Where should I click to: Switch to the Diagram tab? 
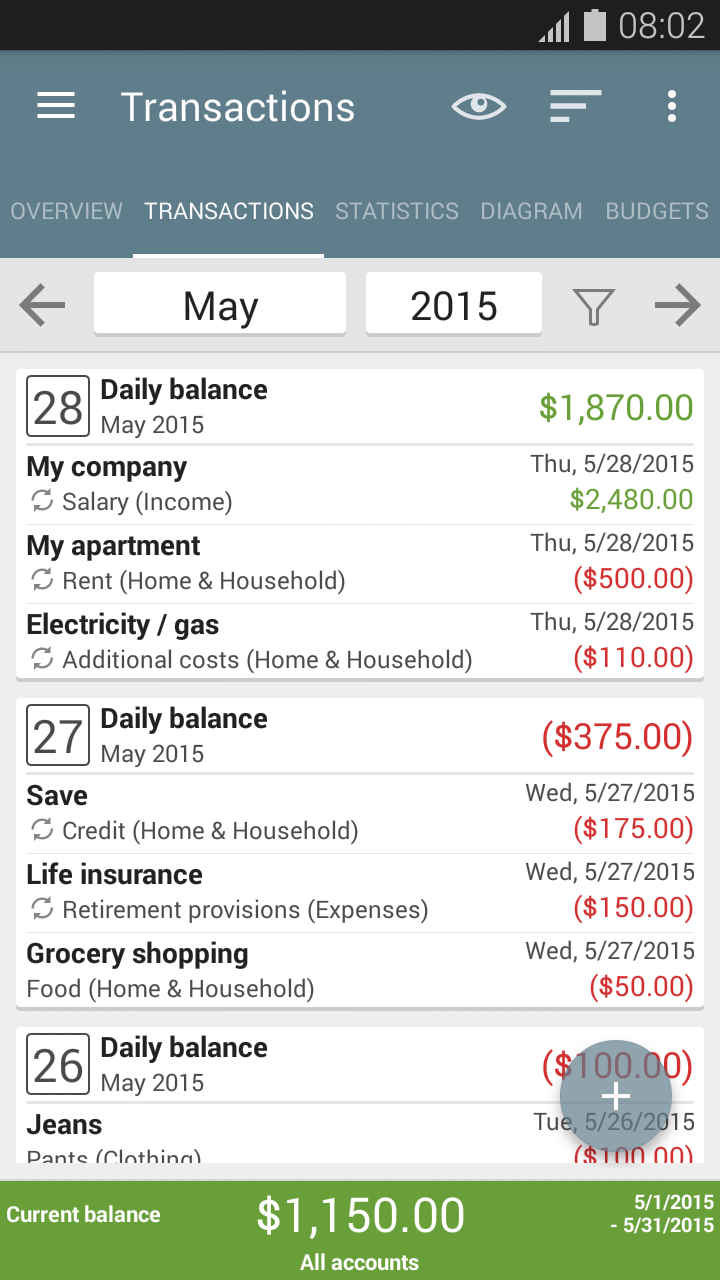(x=531, y=211)
